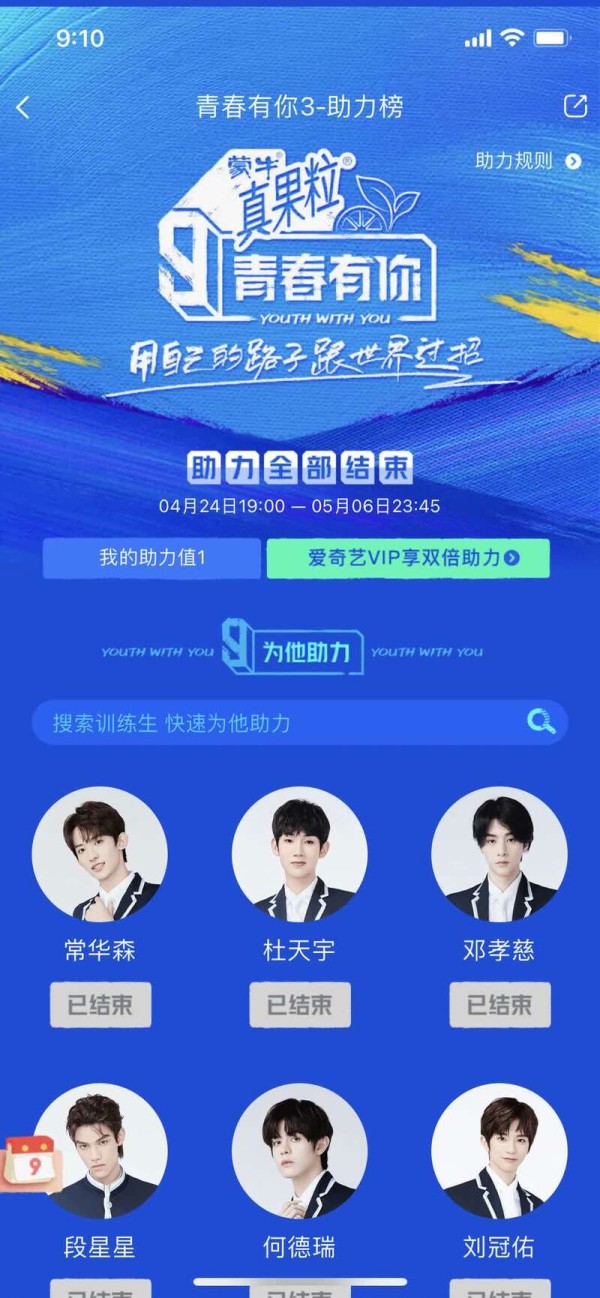The height and width of the screenshot is (1298, 600).
Task: Tap the 我的助力值1 button
Action: point(152,558)
